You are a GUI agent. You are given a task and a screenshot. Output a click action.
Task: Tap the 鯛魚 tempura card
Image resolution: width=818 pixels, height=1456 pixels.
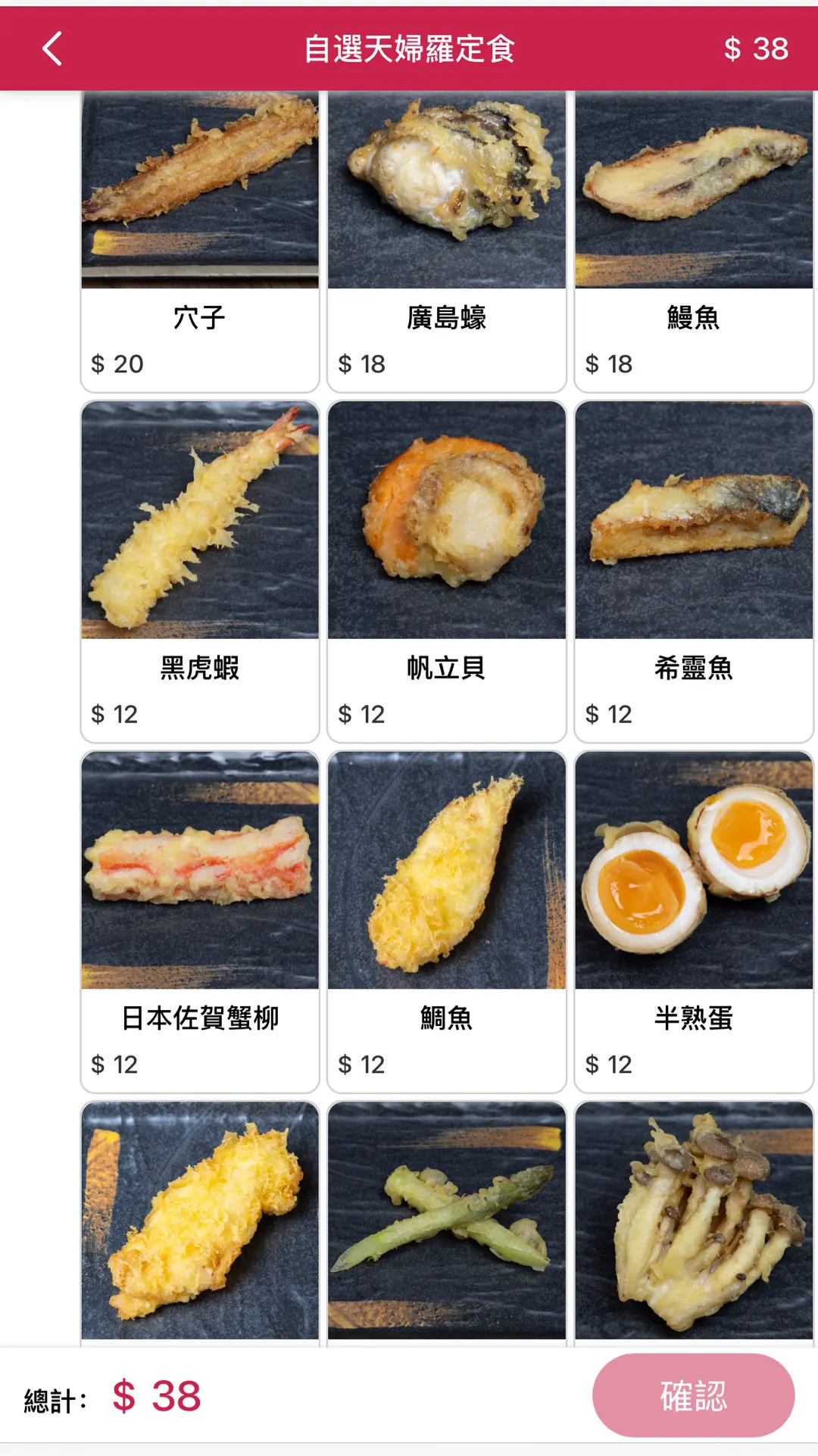447,921
